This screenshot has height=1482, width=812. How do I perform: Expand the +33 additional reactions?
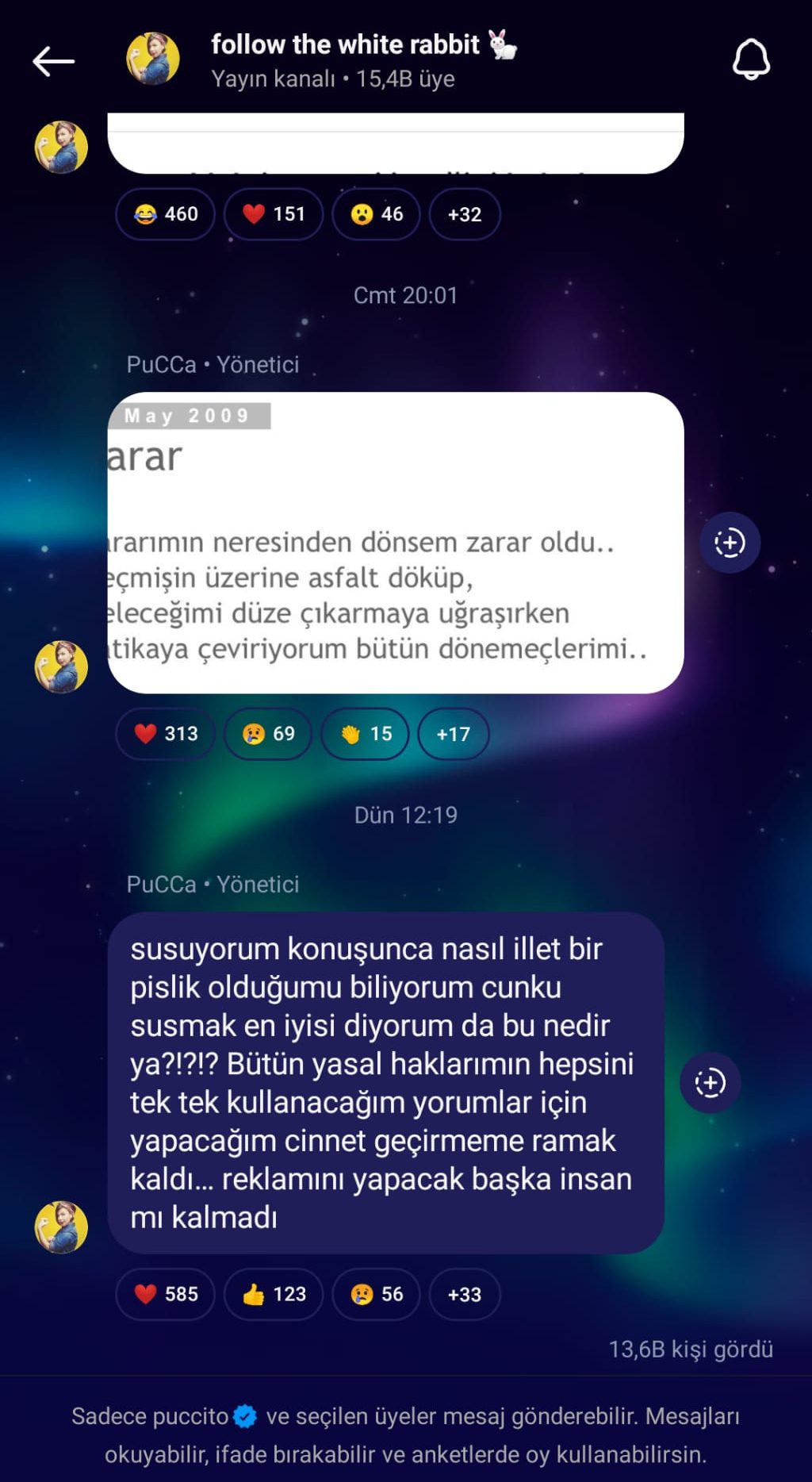(465, 1294)
